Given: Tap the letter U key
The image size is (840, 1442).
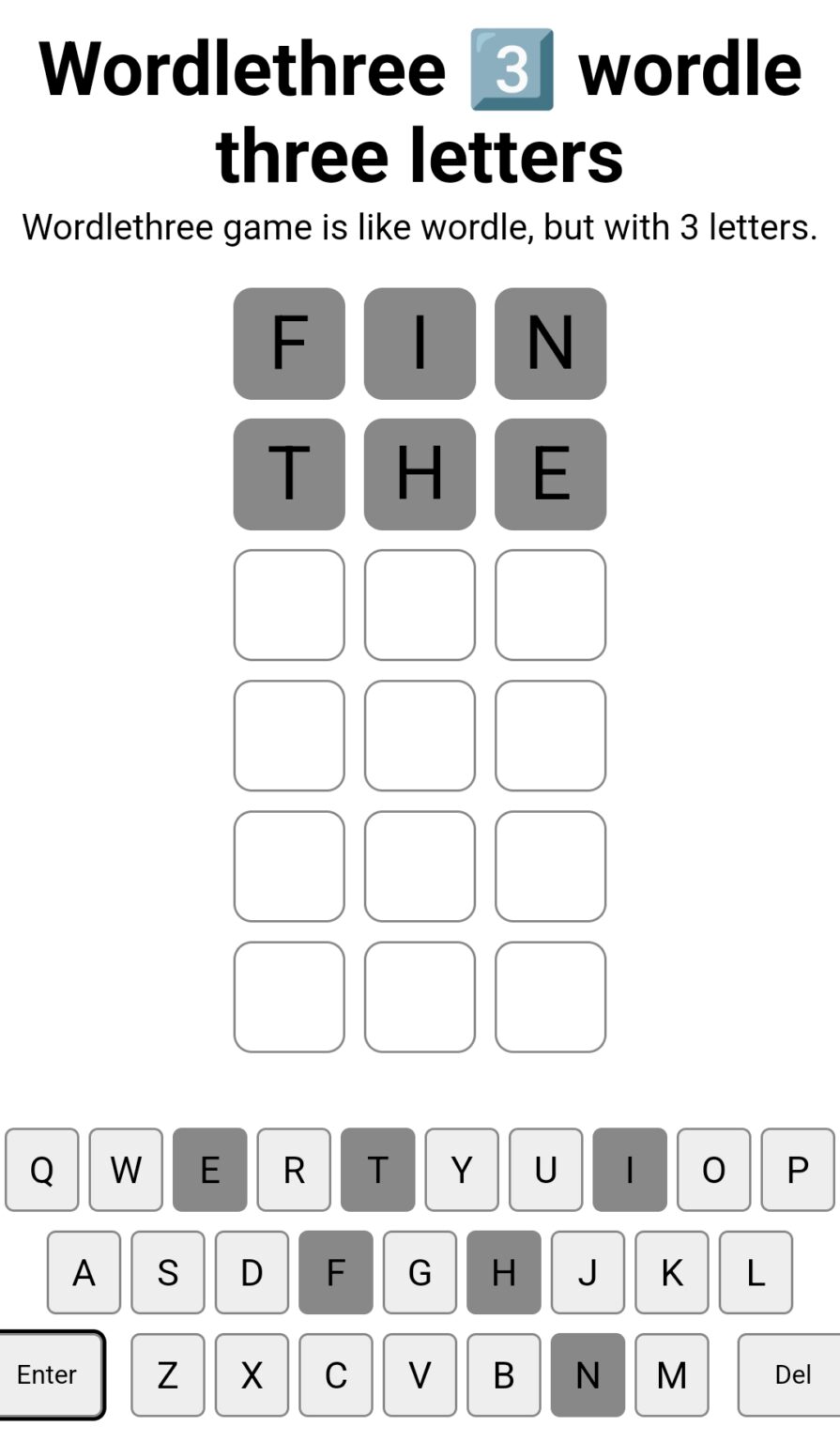Looking at the screenshot, I should 545,1170.
